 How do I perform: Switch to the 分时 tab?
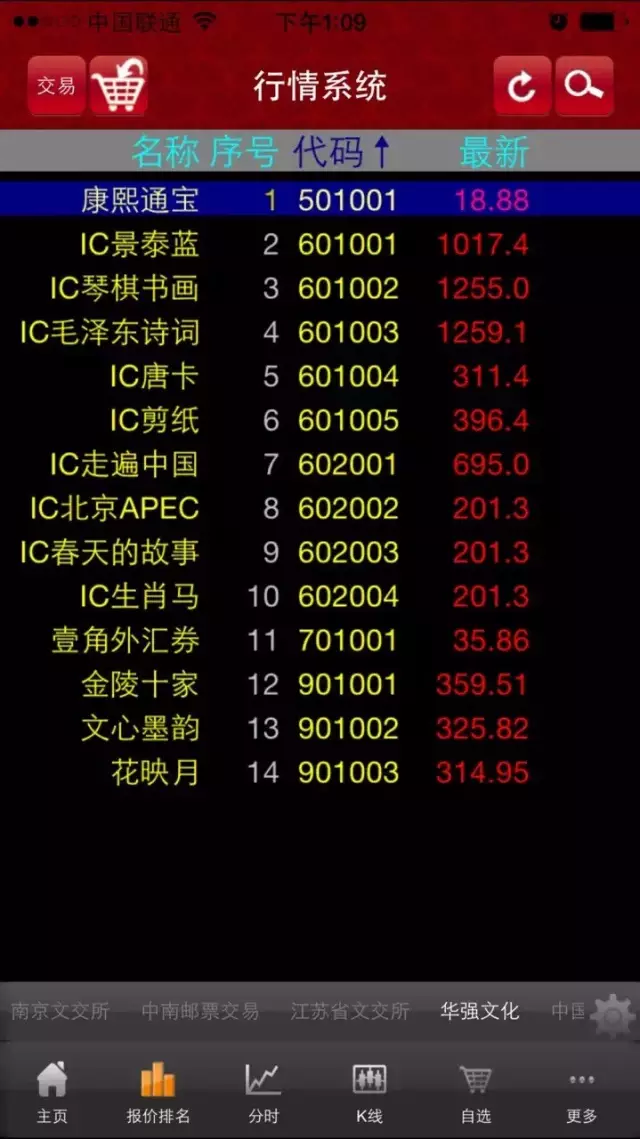(263, 1092)
